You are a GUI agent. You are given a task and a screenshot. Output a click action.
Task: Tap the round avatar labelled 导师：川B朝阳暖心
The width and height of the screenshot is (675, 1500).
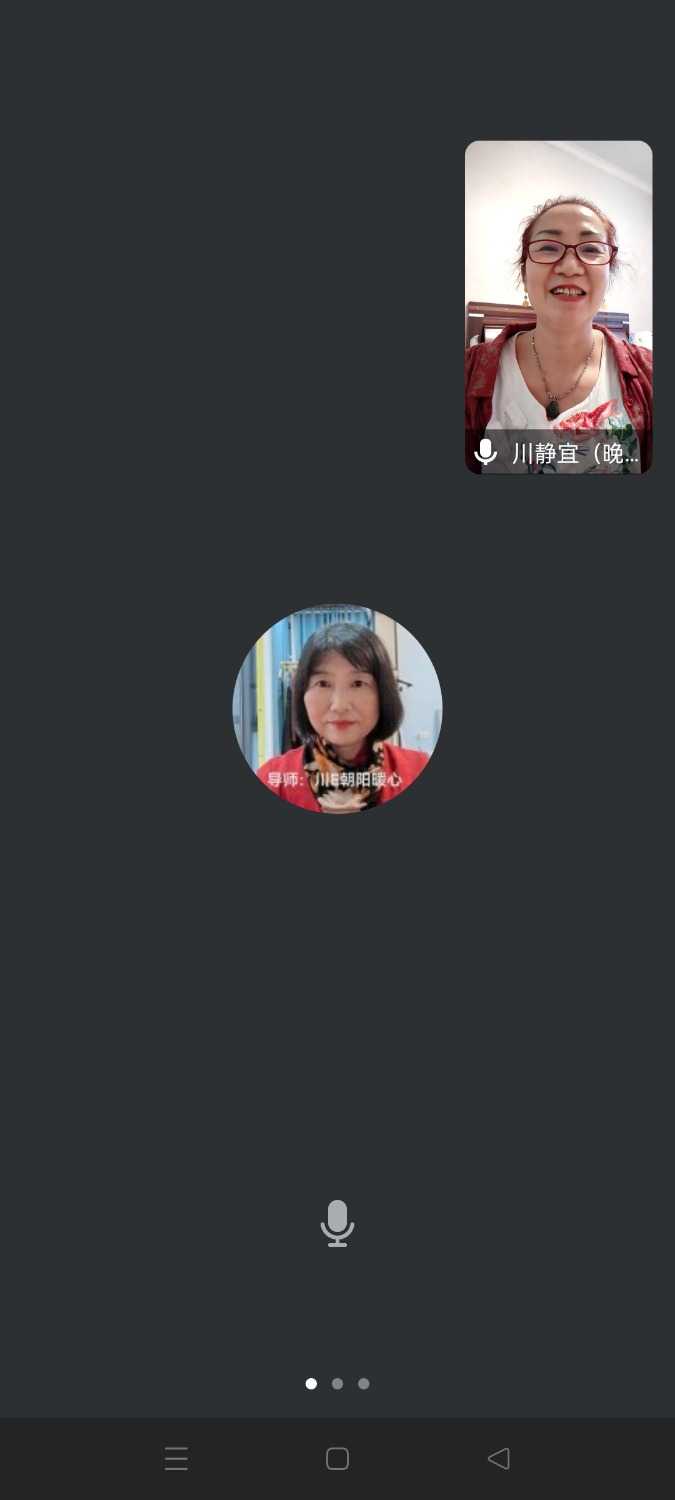[x=337, y=708]
